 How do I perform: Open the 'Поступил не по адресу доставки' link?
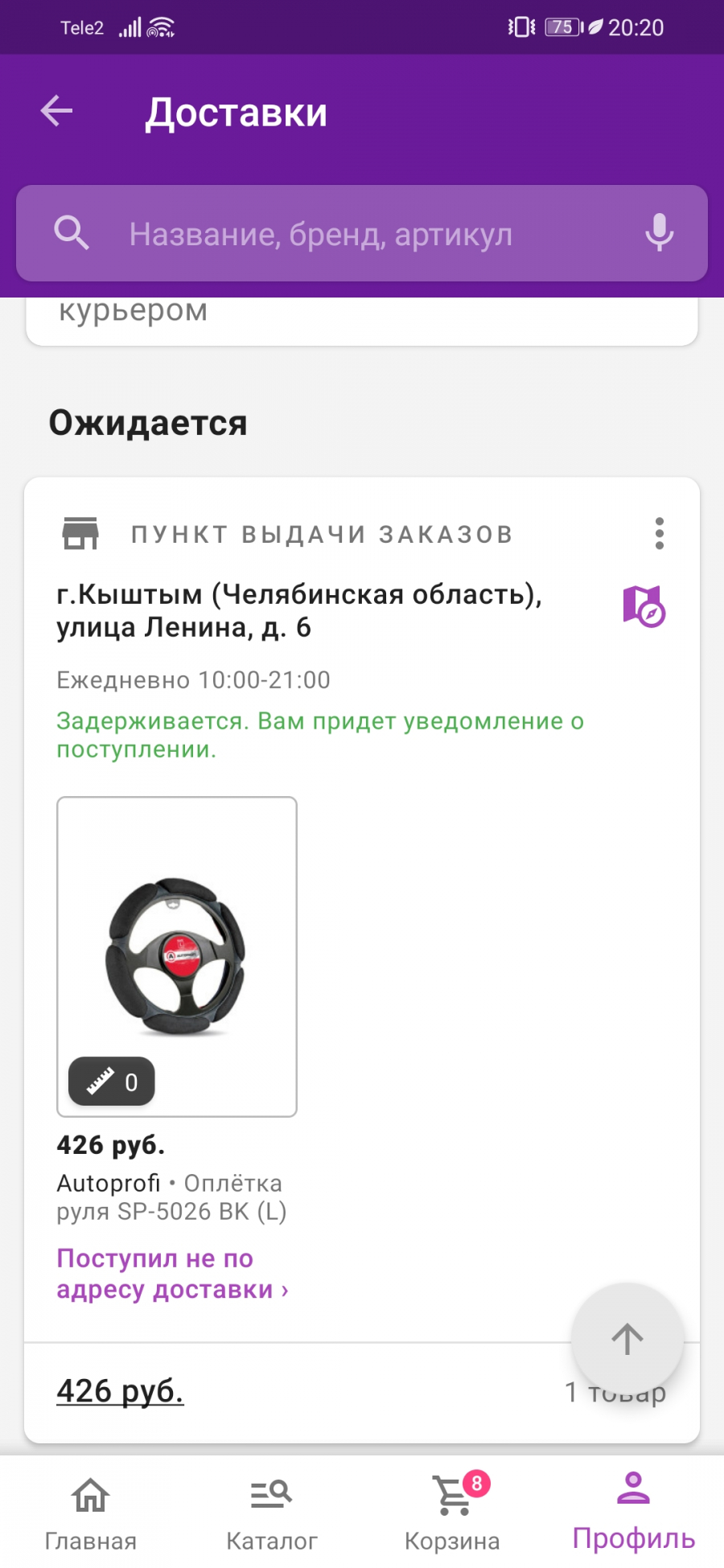(x=172, y=1274)
